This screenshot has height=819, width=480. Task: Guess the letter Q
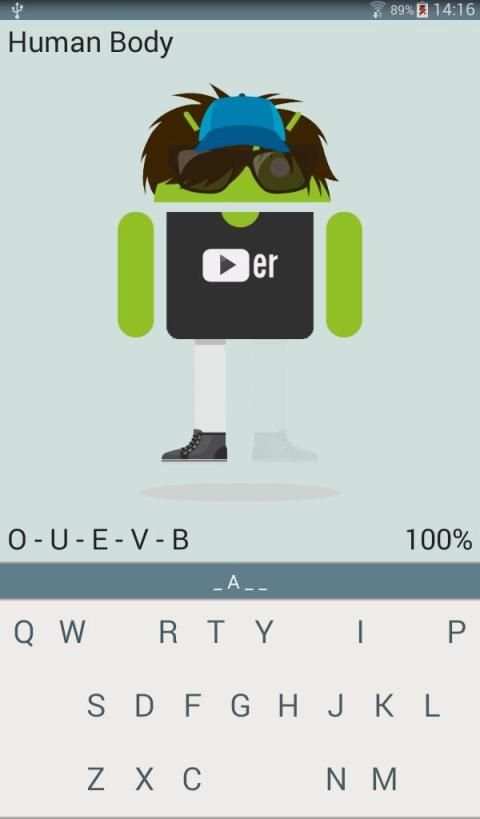[x=24, y=633]
